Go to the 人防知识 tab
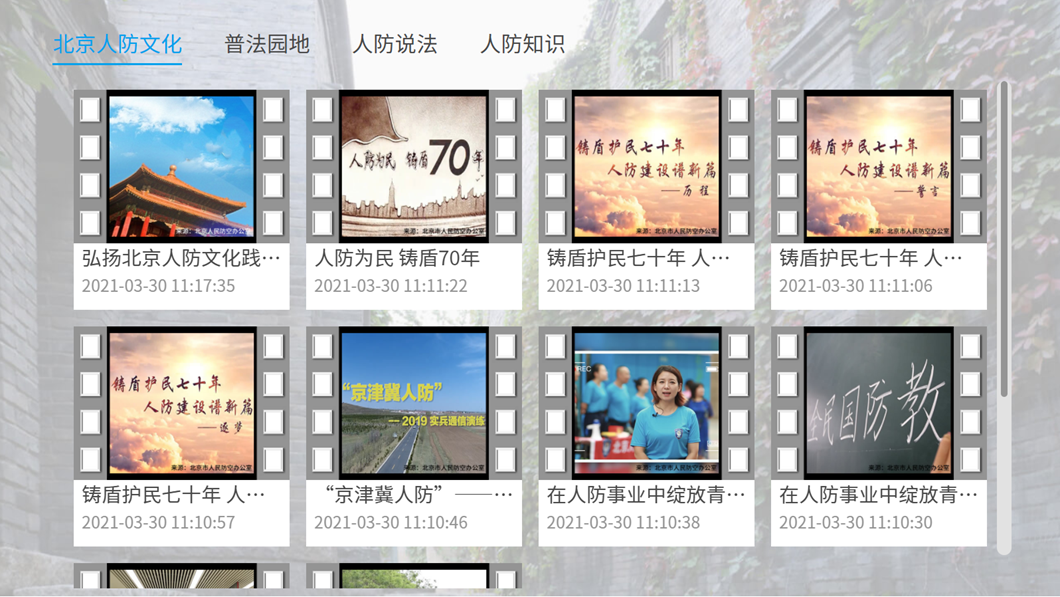1060x597 pixels. (x=522, y=44)
